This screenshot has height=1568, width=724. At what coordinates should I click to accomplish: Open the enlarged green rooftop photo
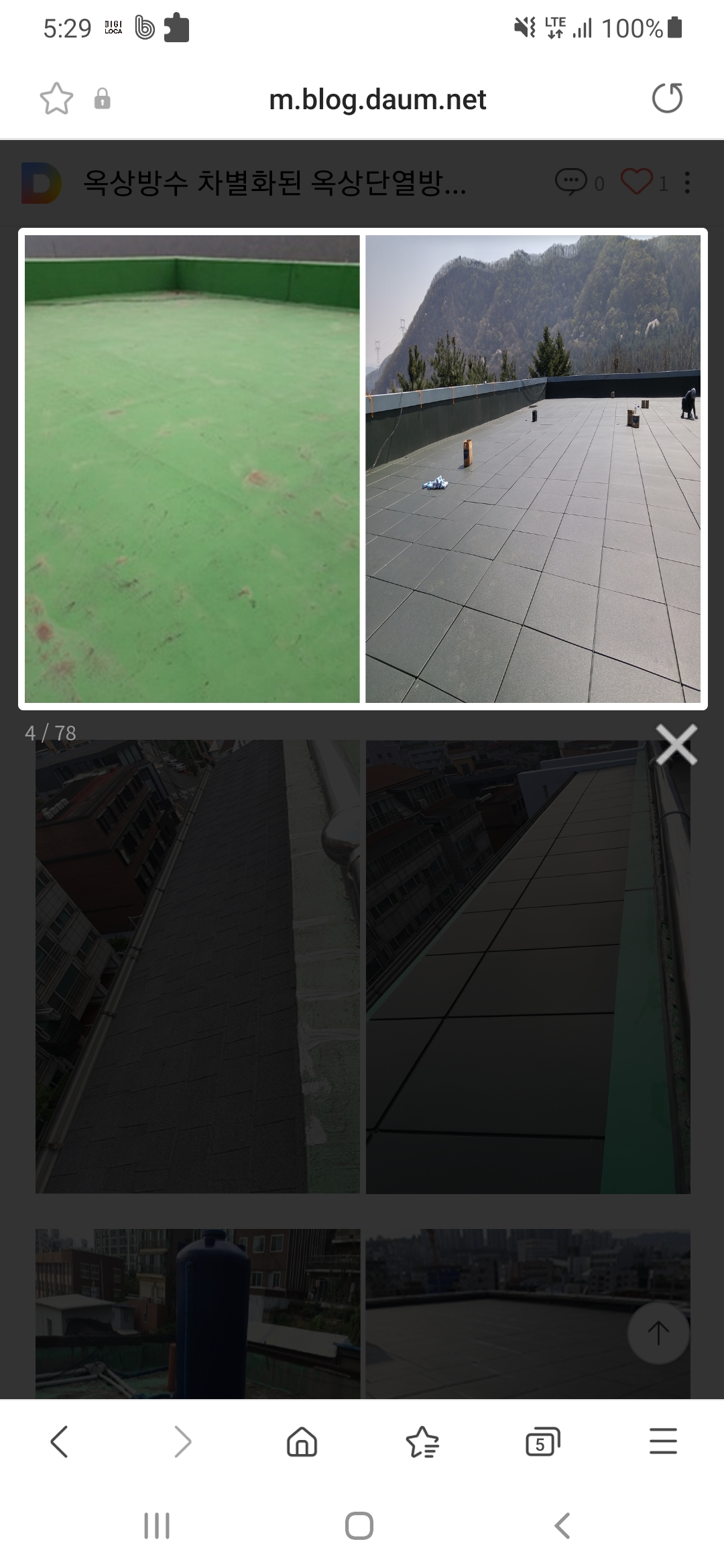[x=192, y=469]
